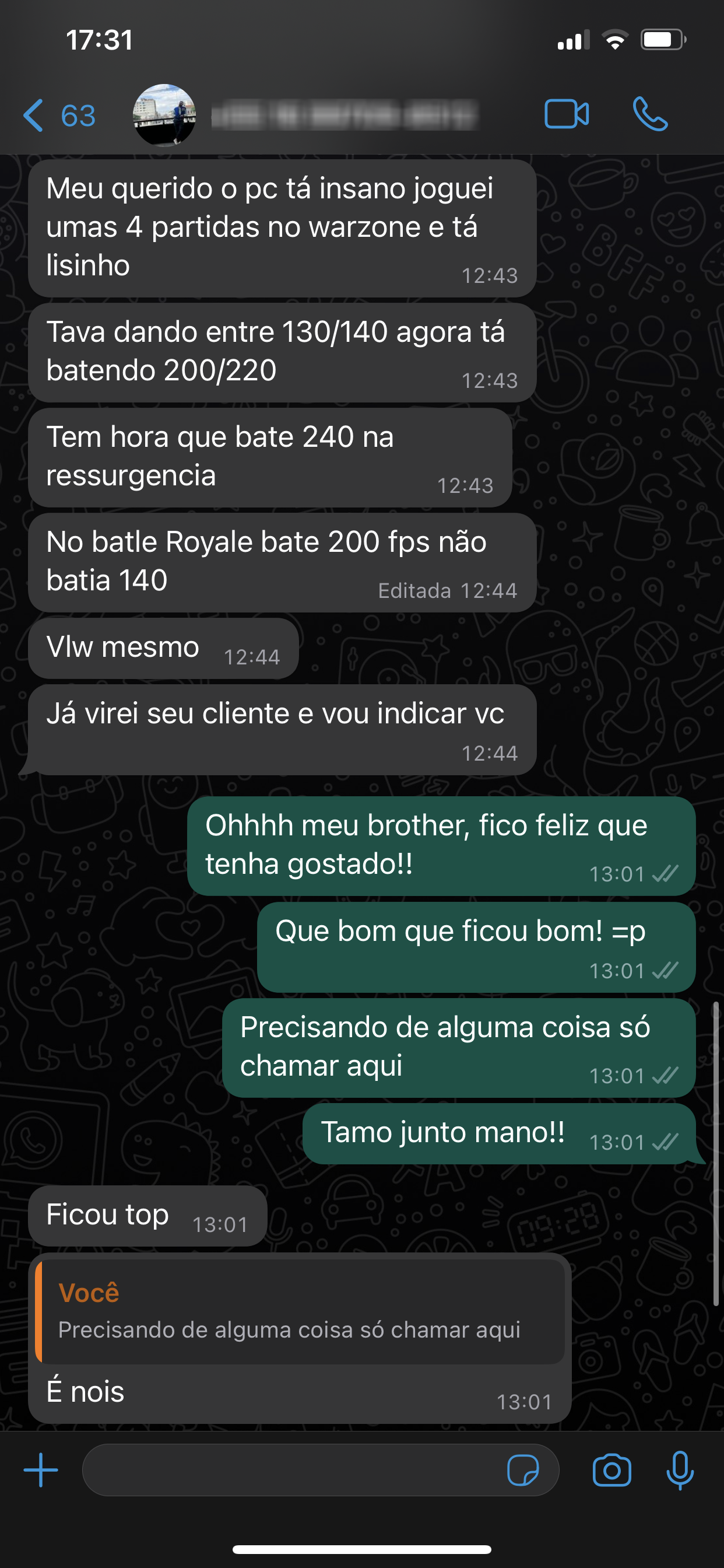
Task: Open the attachment menu with the plus icon
Action: click(40, 1469)
